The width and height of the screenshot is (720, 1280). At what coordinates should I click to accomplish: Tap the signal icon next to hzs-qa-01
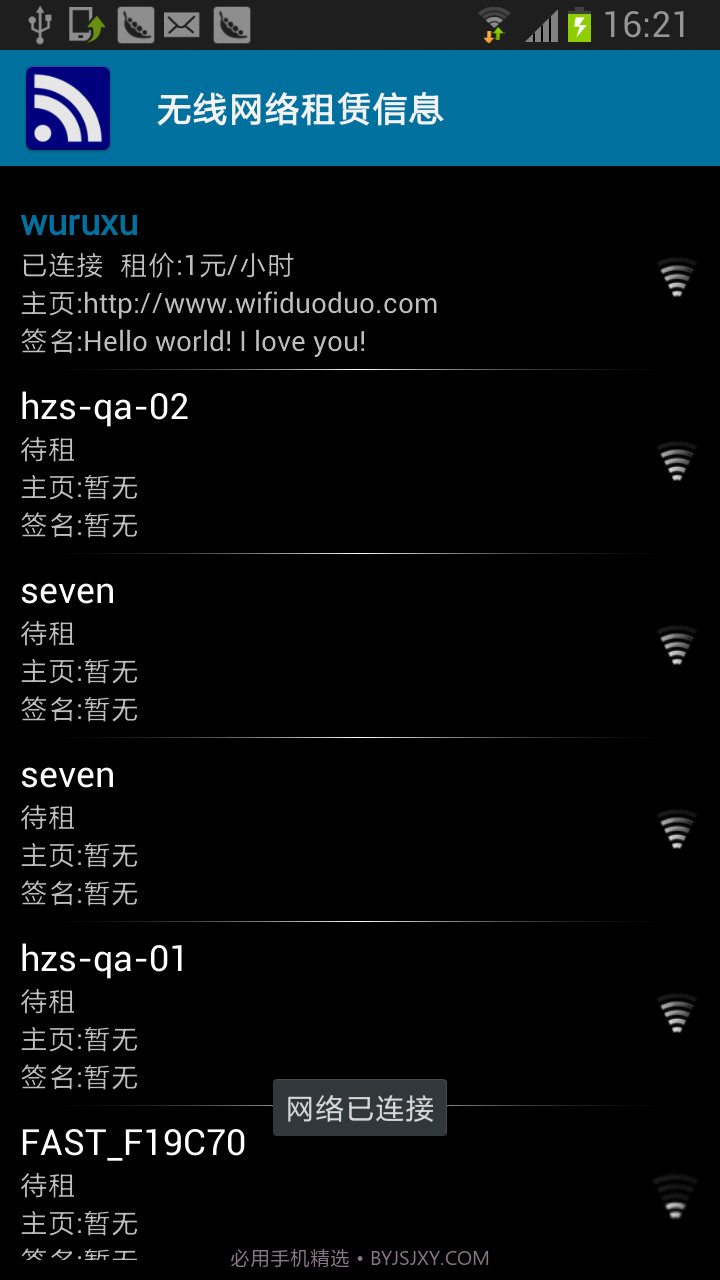(676, 1014)
